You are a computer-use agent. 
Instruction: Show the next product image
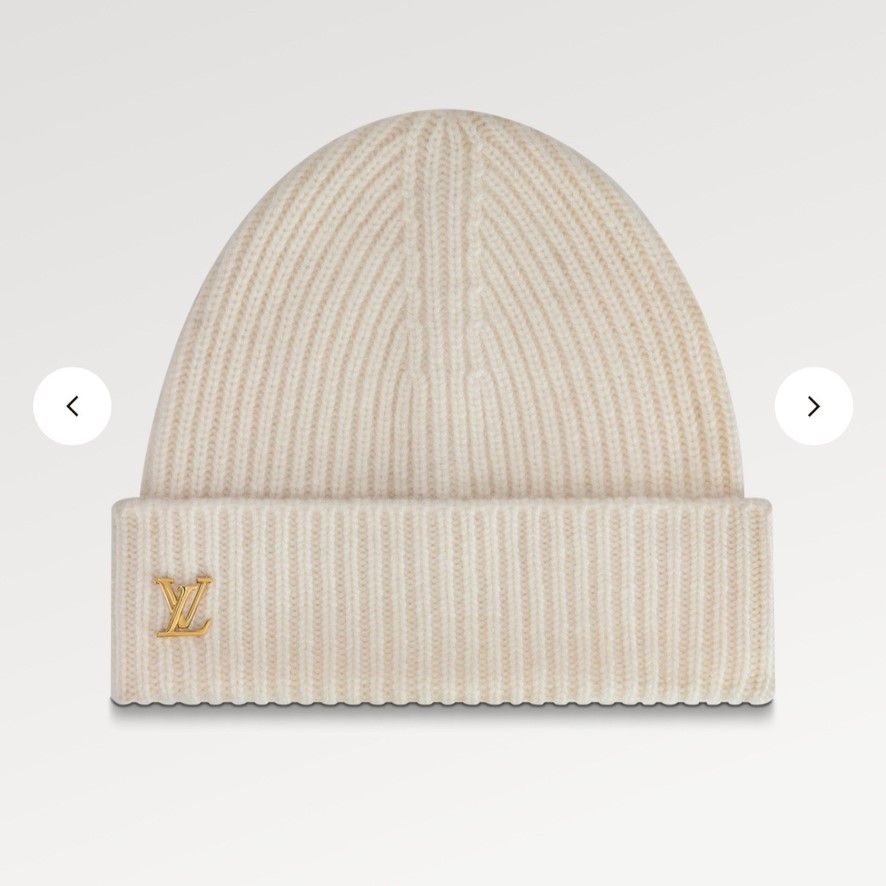coord(813,406)
